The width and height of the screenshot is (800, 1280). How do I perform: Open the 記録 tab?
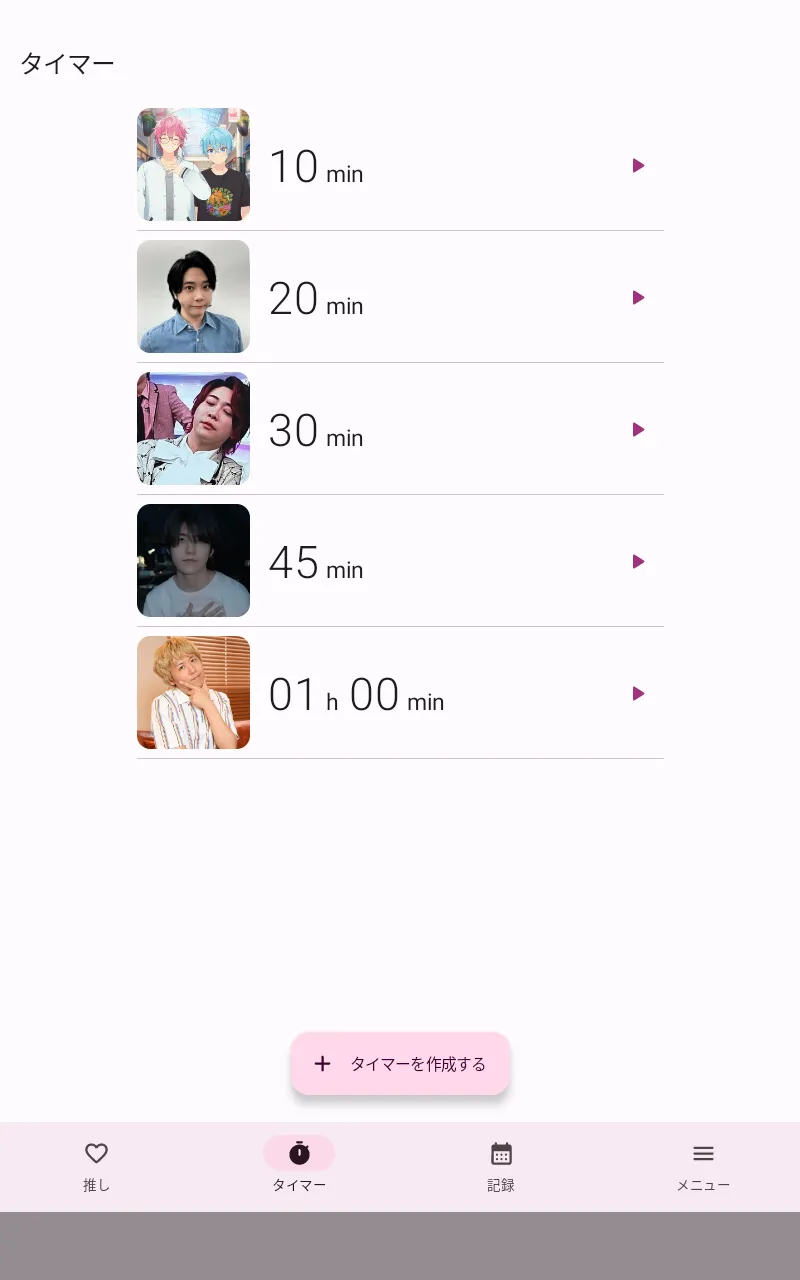click(501, 1167)
